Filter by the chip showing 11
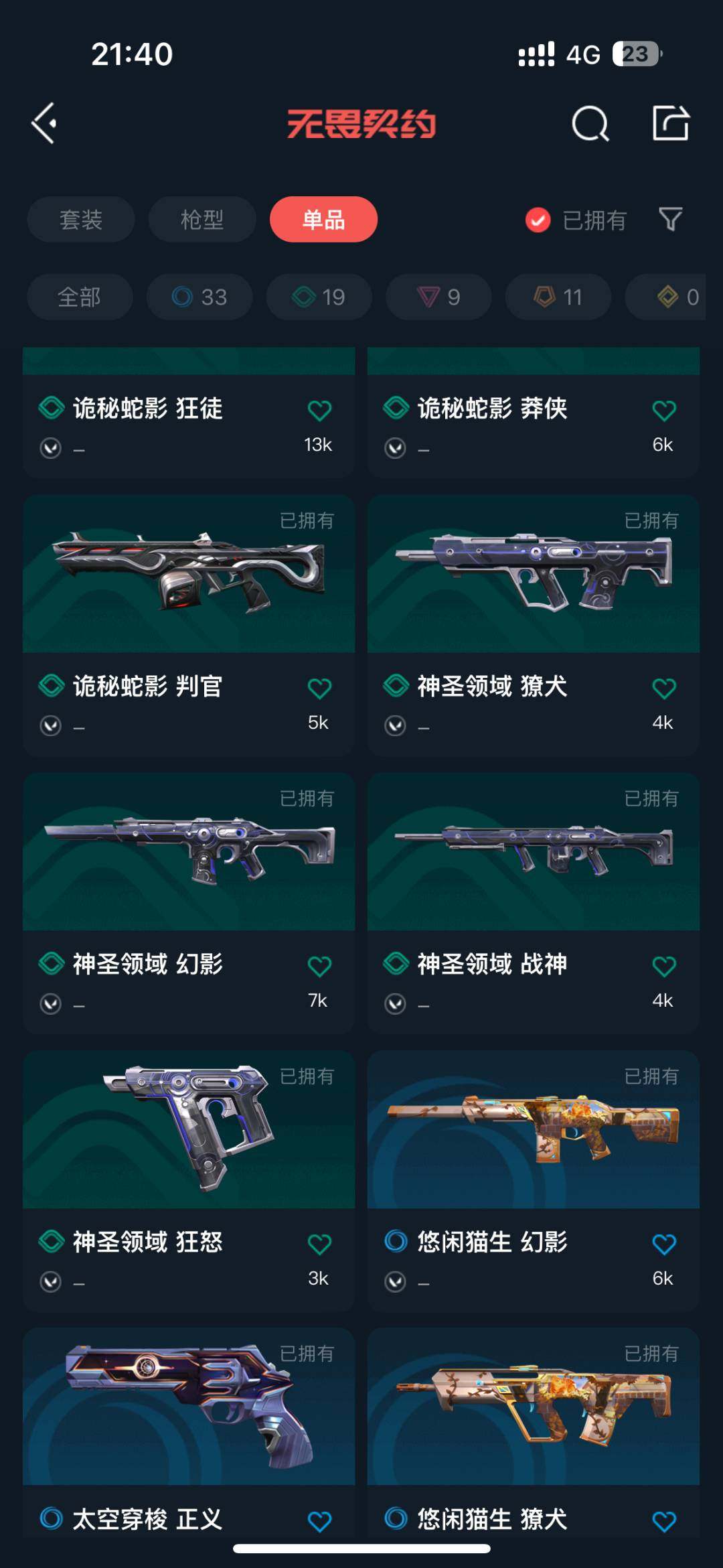This screenshot has width=723, height=1568. coord(558,297)
